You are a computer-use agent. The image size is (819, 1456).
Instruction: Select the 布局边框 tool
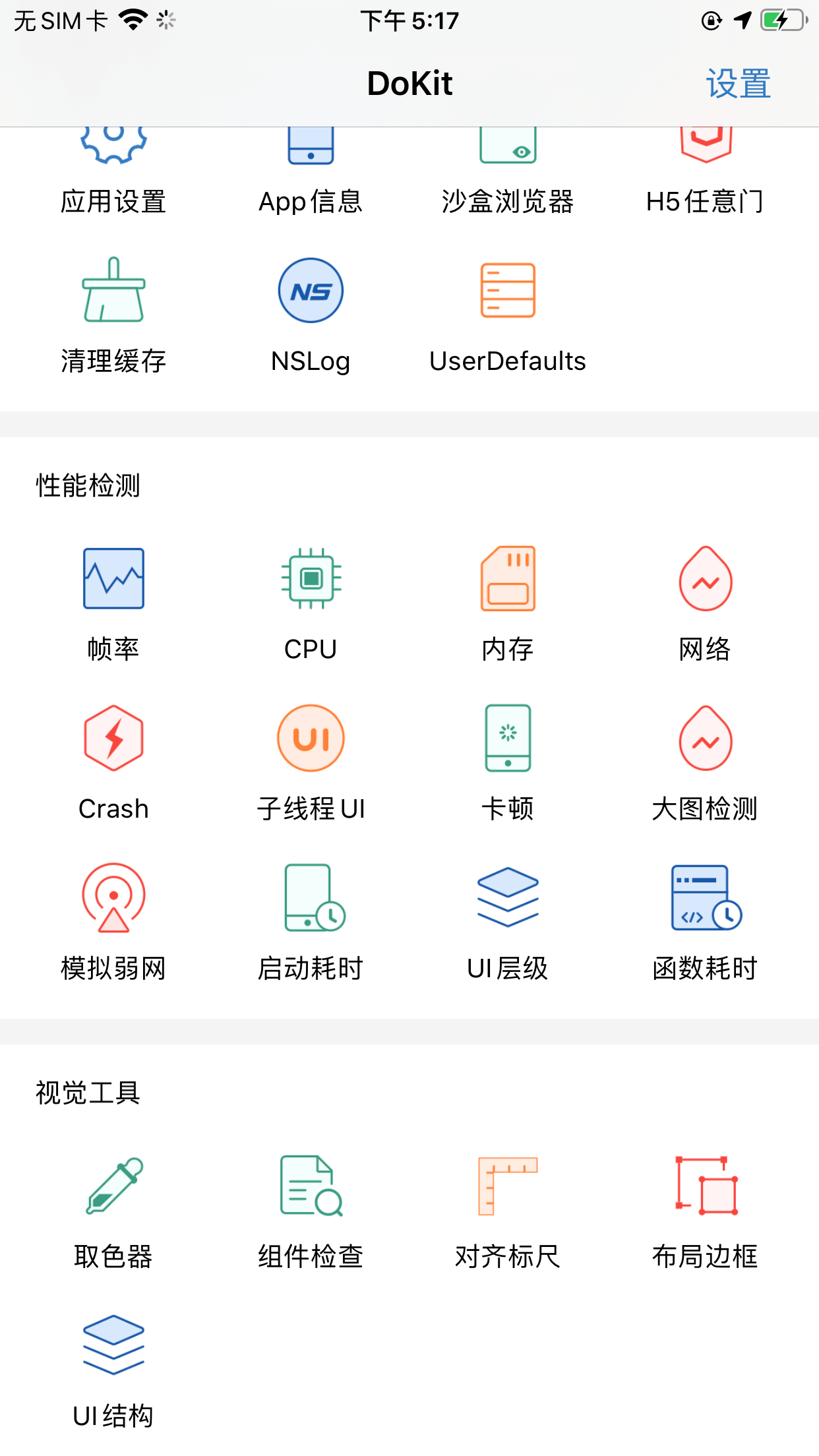point(705,1211)
